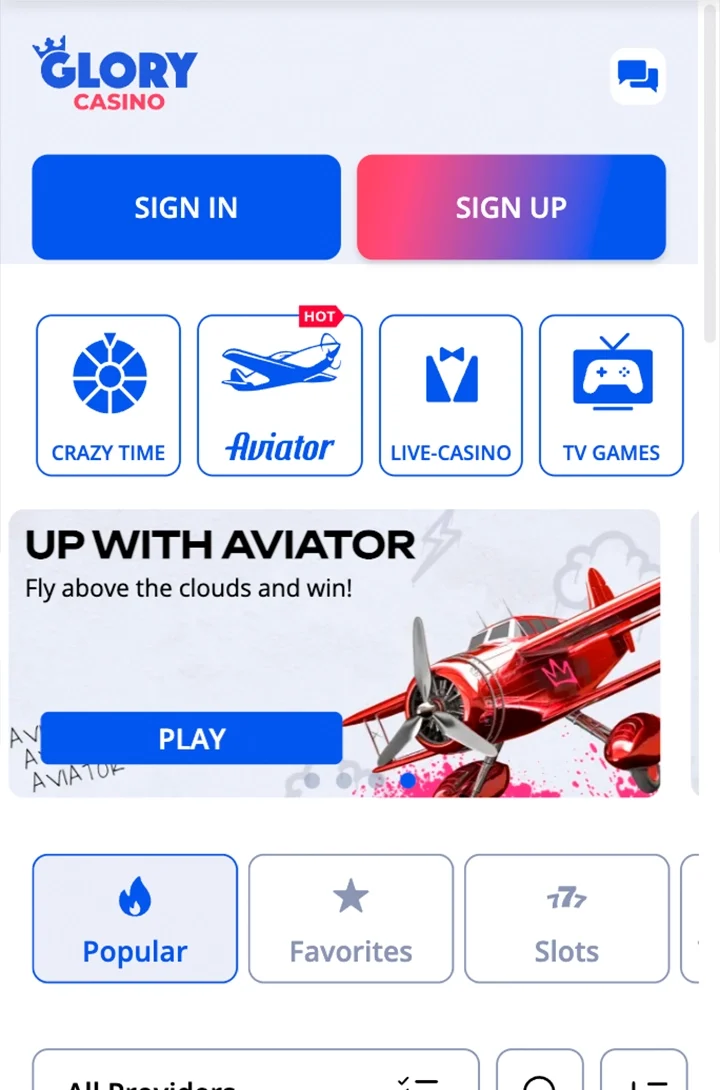Select the Popular games tab

tap(135, 918)
